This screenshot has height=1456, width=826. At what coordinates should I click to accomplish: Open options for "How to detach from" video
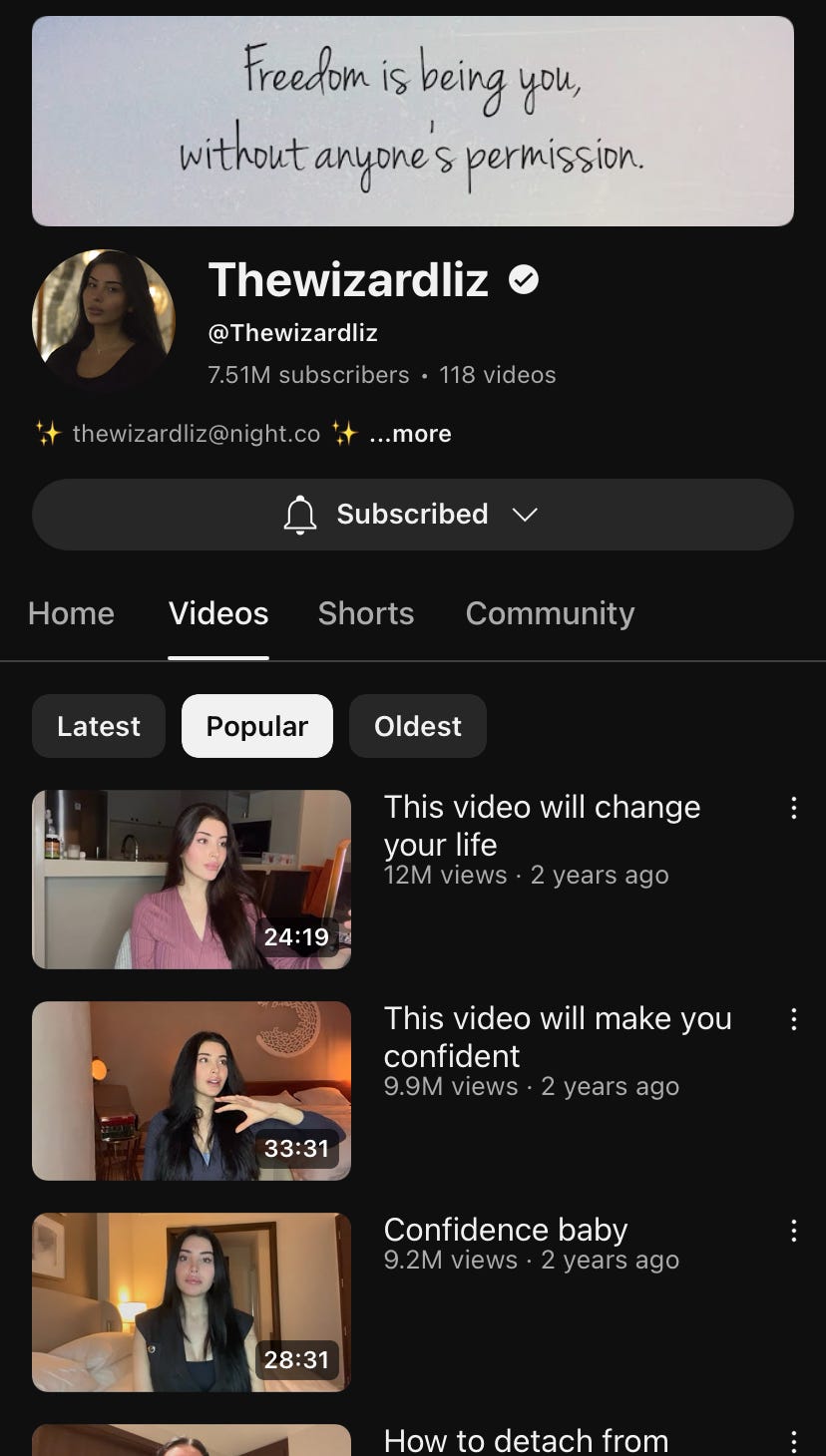click(793, 1441)
